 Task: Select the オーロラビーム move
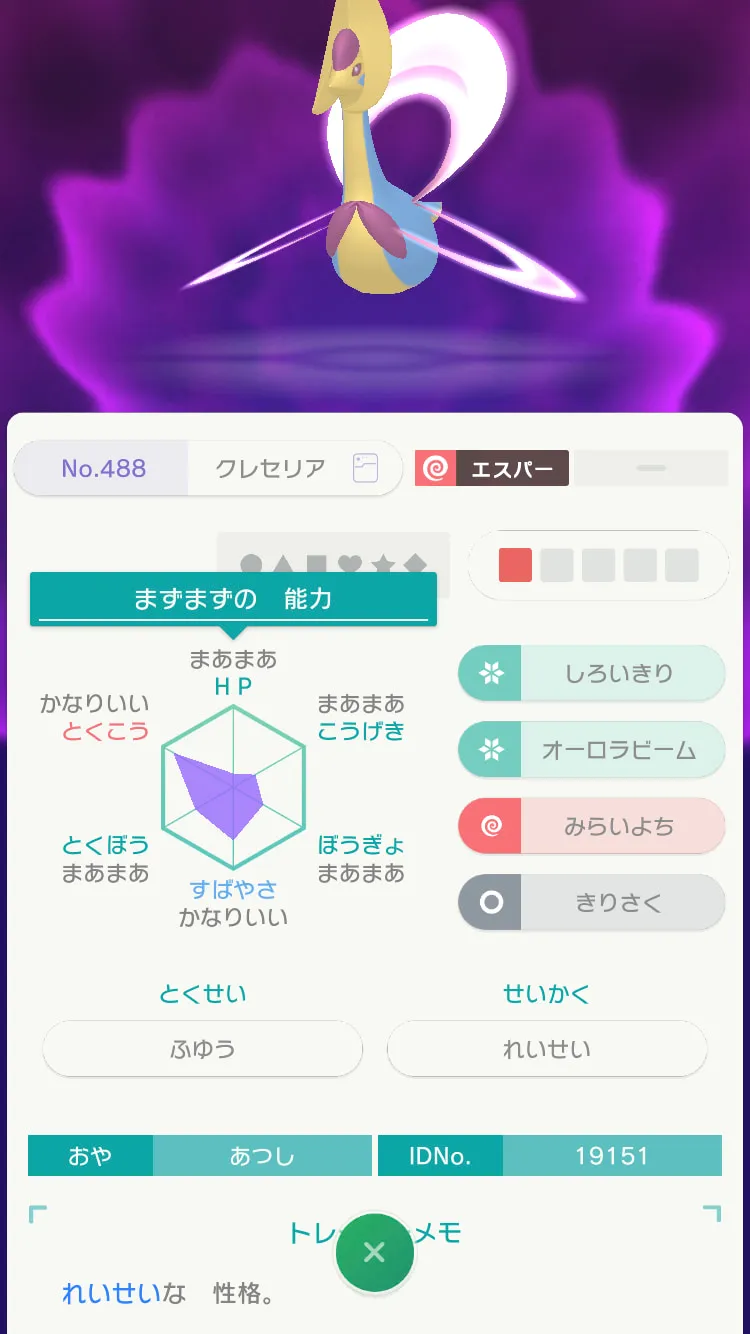point(591,750)
